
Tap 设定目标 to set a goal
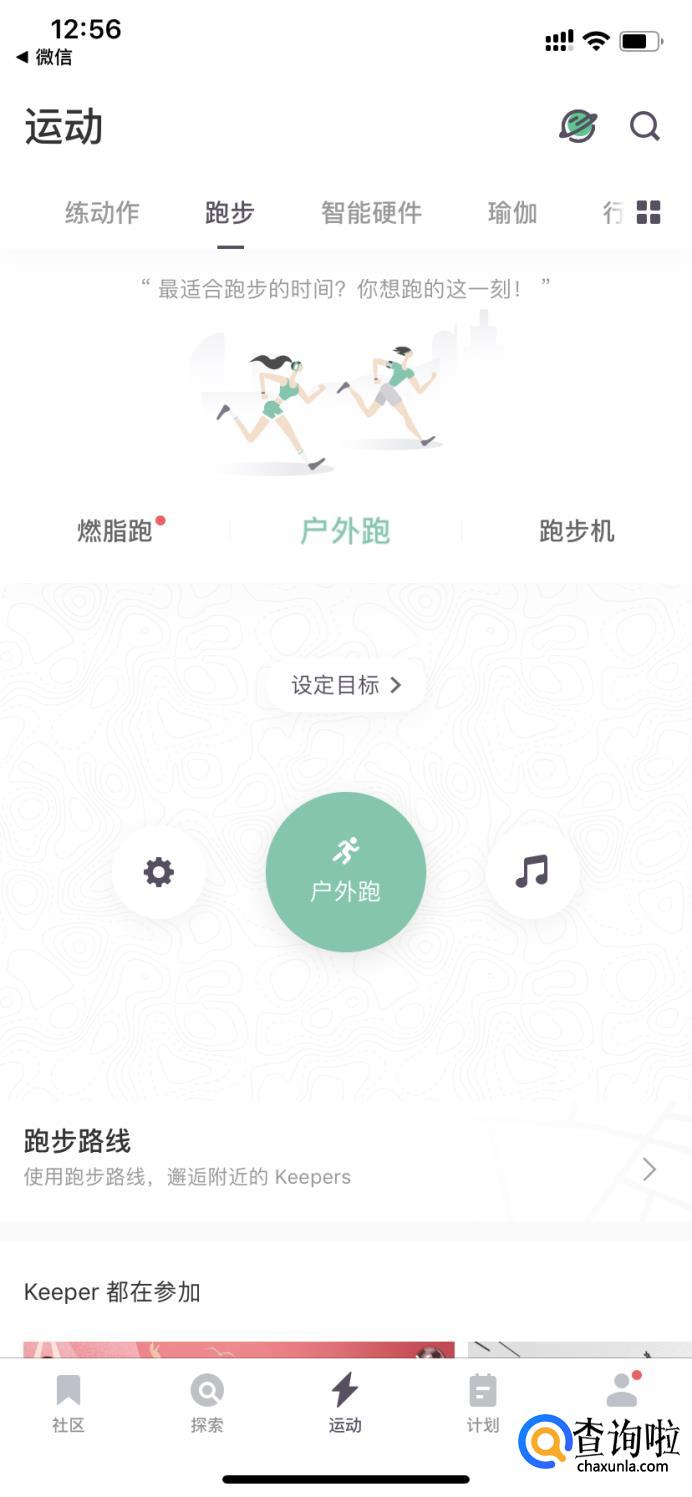click(x=346, y=685)
